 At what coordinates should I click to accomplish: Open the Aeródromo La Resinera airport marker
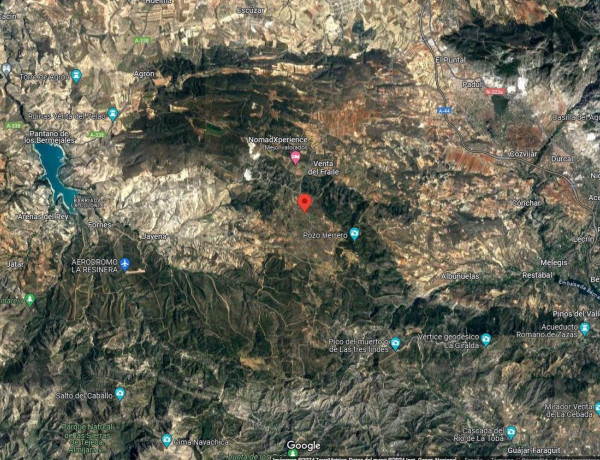(x=125, y=263)
